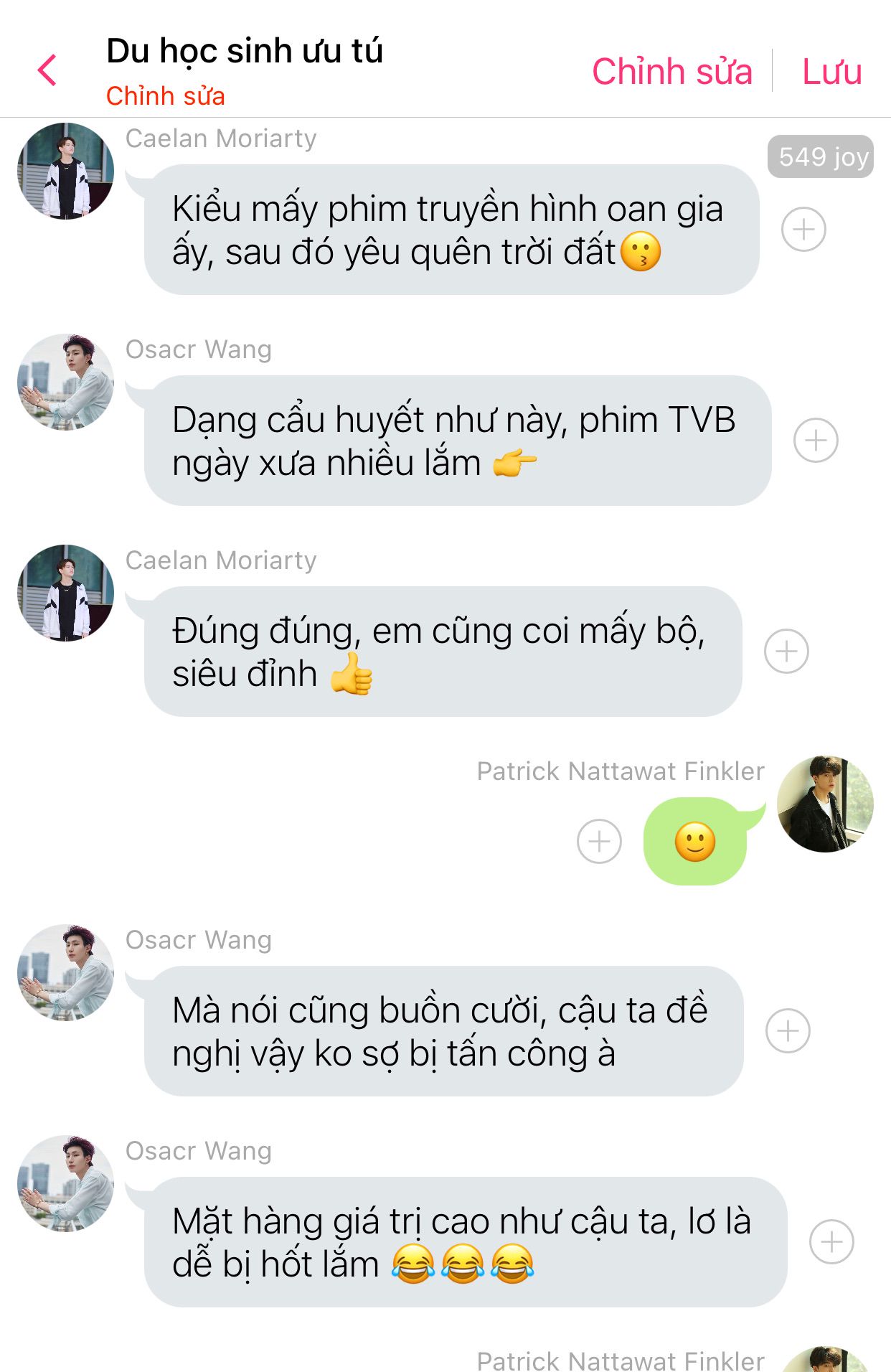
Task: Open the 'Kiểu mấy phim truyền hình' message bubble
Action: (451, 230)
